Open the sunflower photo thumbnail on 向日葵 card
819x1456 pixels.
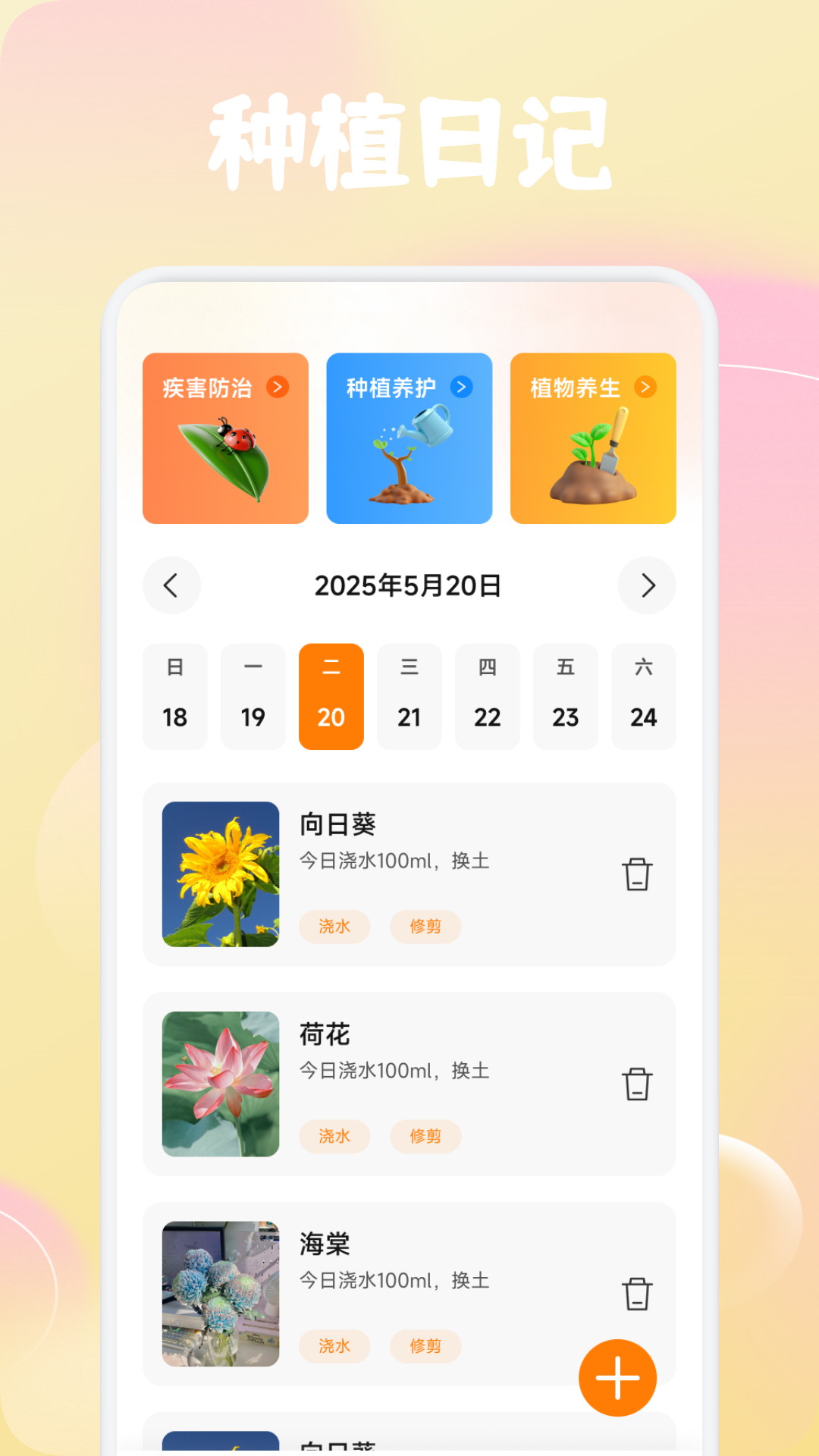coord(221,874)
